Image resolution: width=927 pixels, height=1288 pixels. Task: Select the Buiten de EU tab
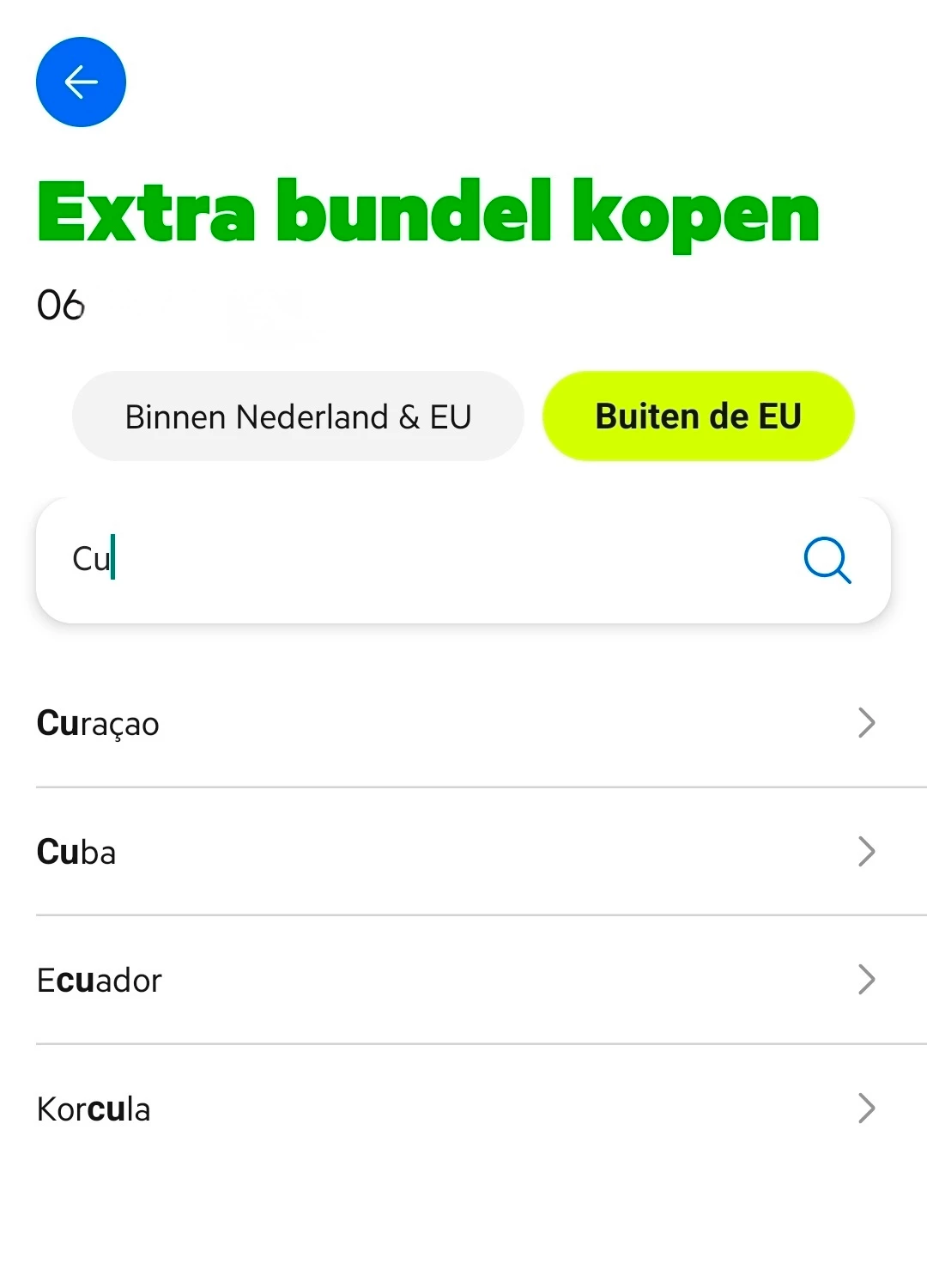(698, 416)
